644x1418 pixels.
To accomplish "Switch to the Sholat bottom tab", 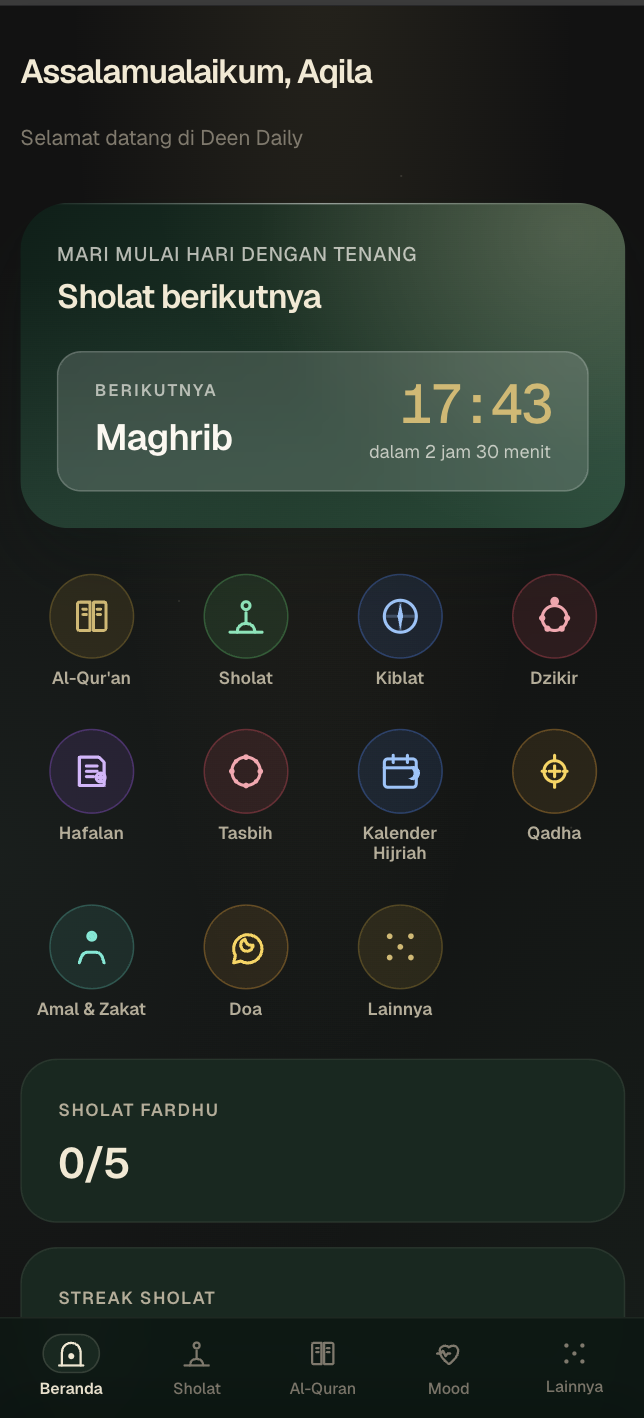I will pos(197,1366).
